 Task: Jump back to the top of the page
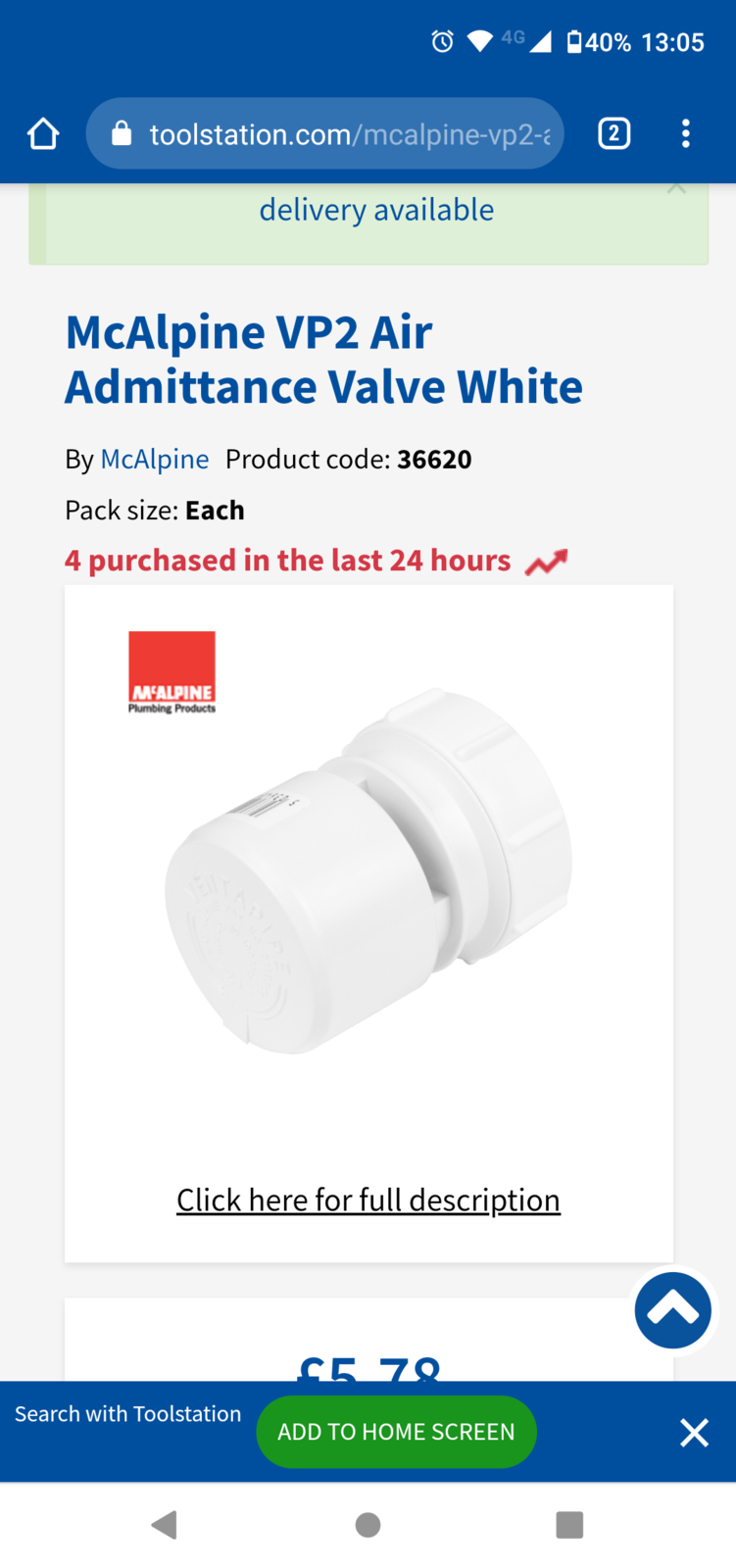click(x=672, y=1310)
